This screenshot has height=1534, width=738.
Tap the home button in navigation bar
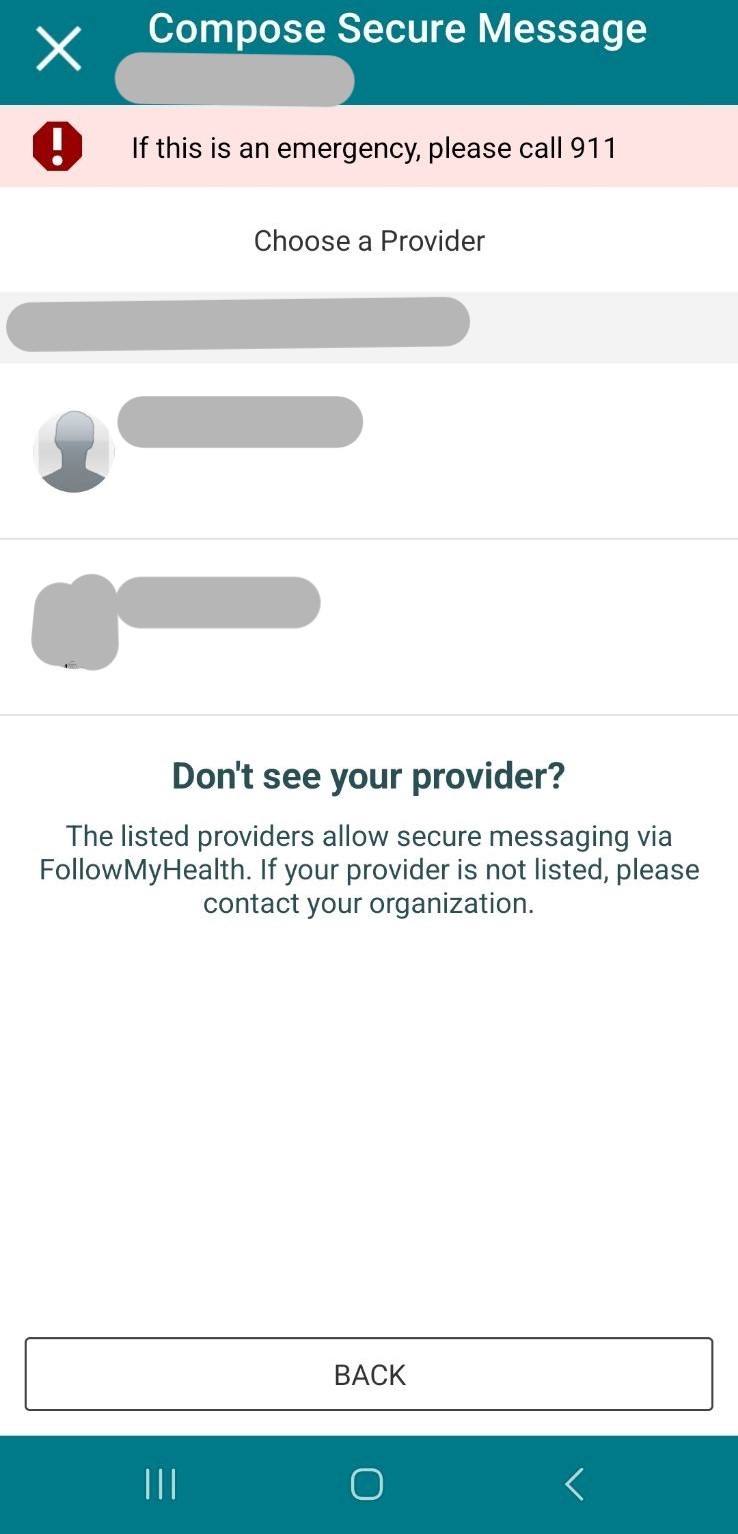pos(367,1484)
